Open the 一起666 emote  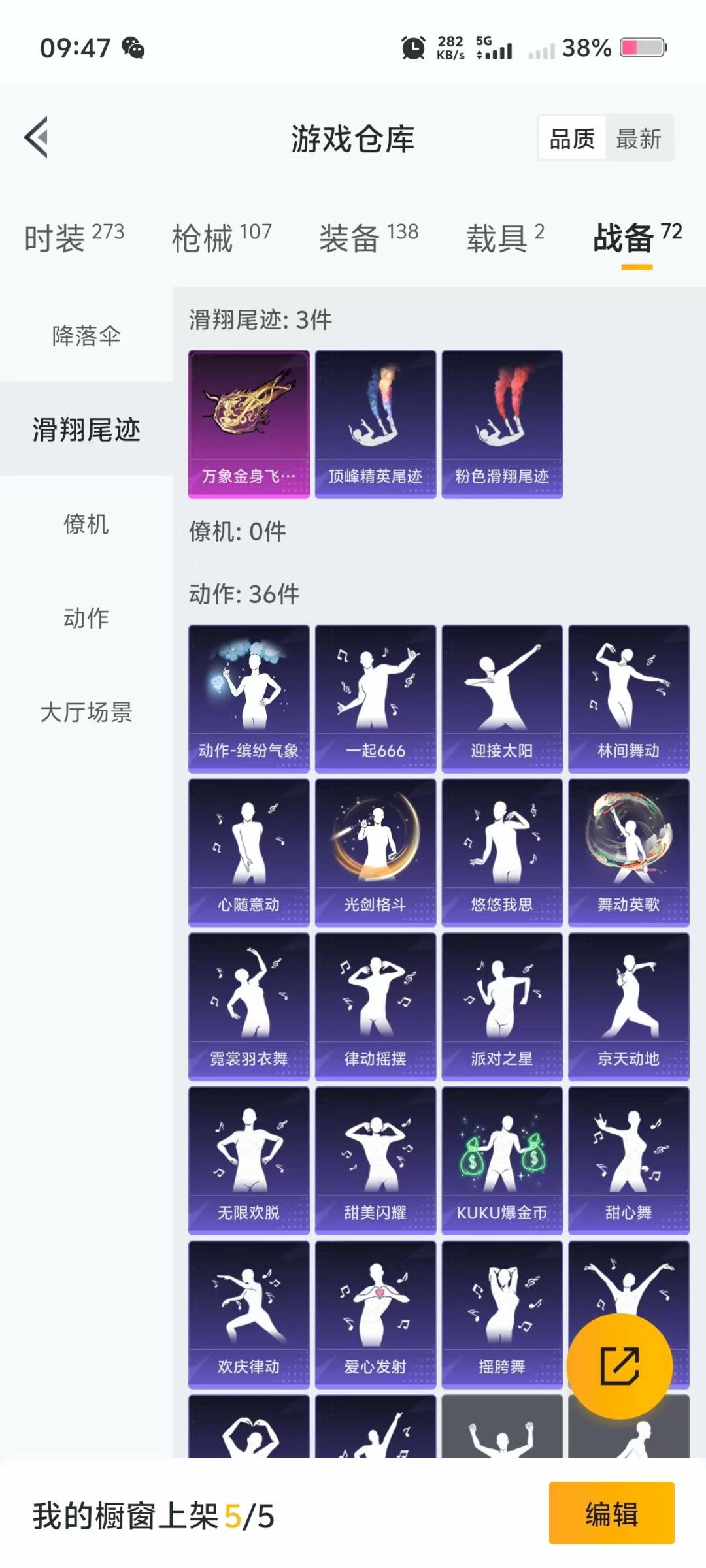pos(375,698)
